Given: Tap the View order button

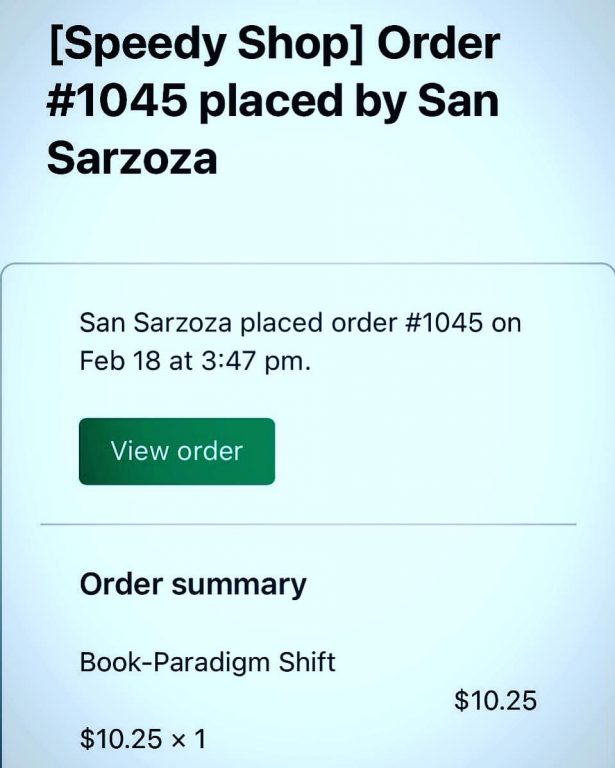Looking at the screenshot, I should click(x=177, y=451).
